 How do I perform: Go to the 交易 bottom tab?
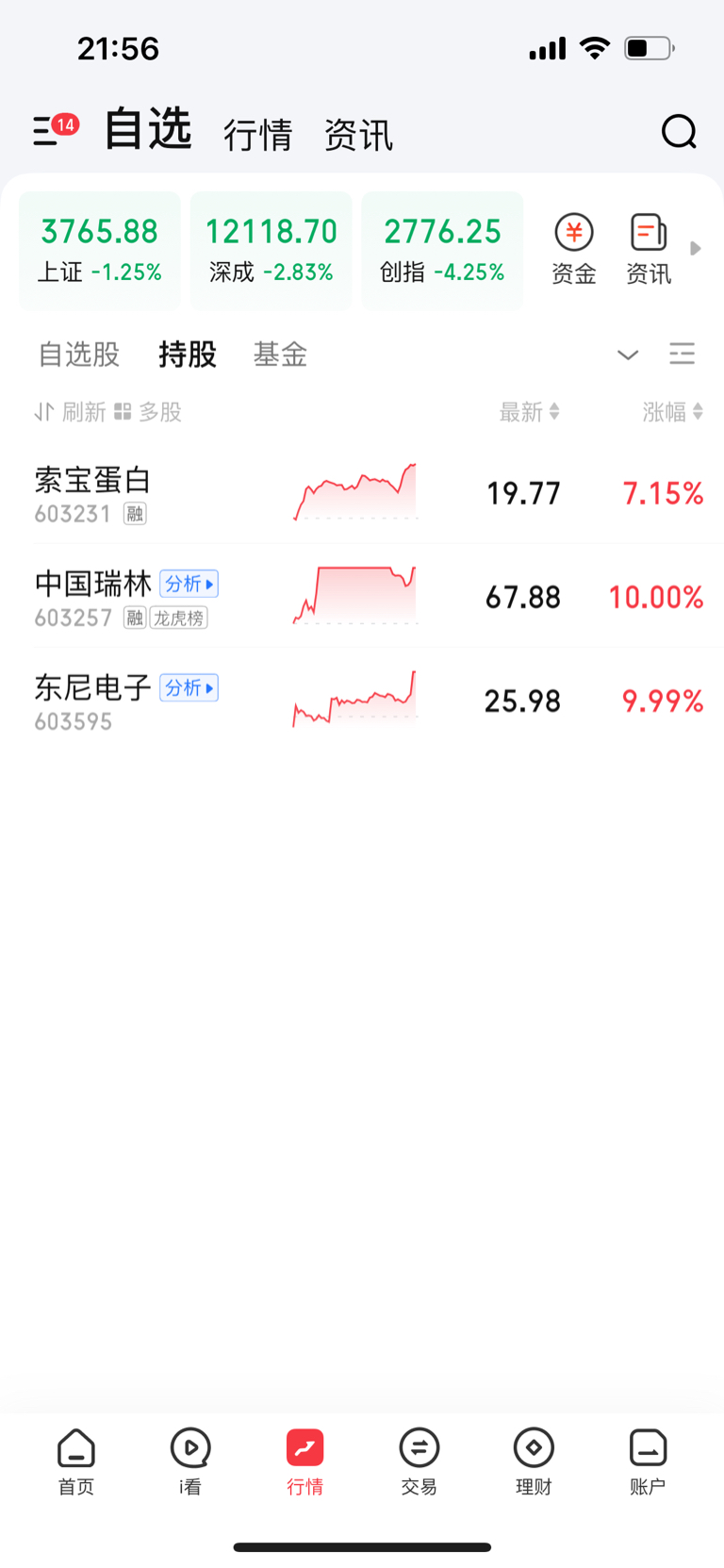[420, 1462]
